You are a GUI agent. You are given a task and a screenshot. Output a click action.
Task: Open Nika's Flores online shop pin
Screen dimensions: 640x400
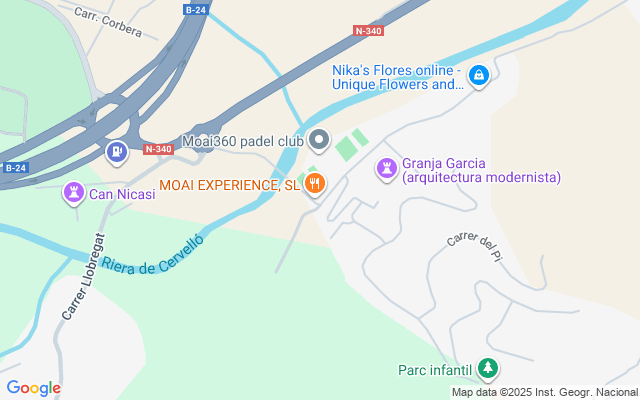click(x=479, y=76)
